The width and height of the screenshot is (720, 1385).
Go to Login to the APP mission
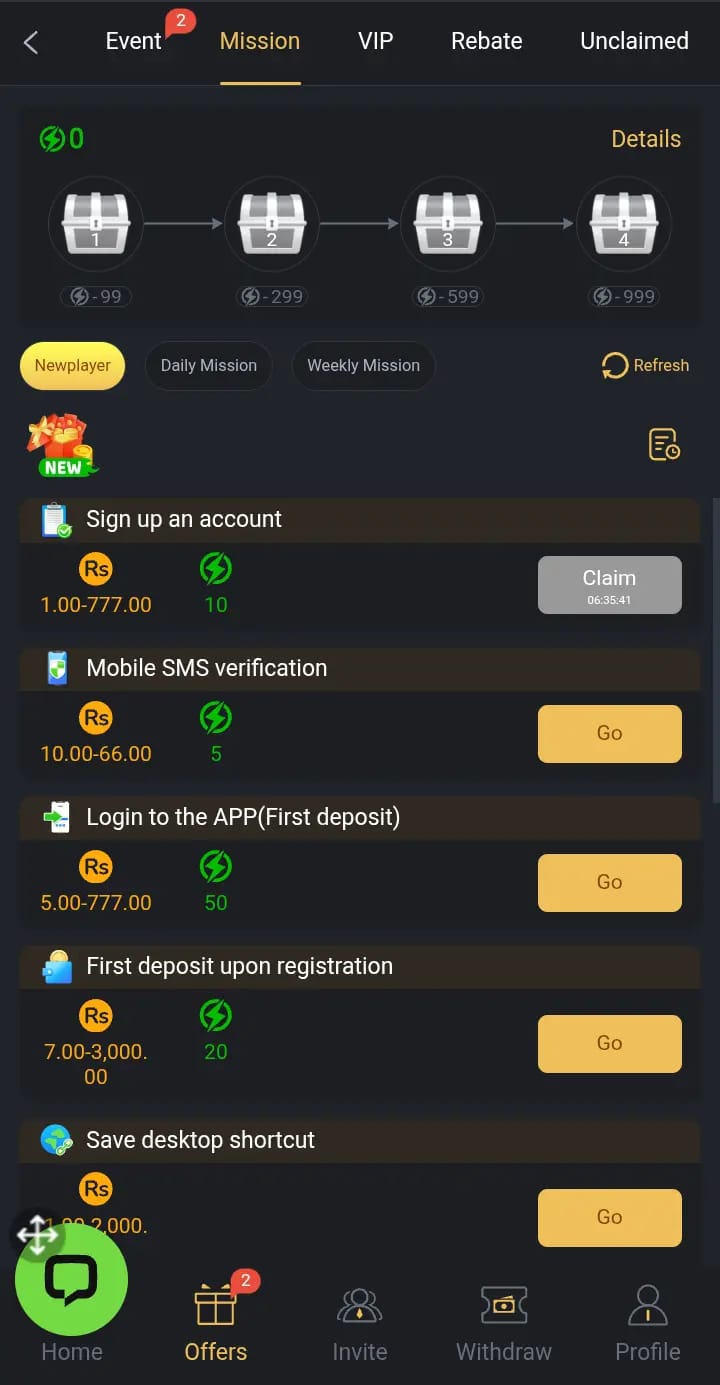[x=609, y=882]
